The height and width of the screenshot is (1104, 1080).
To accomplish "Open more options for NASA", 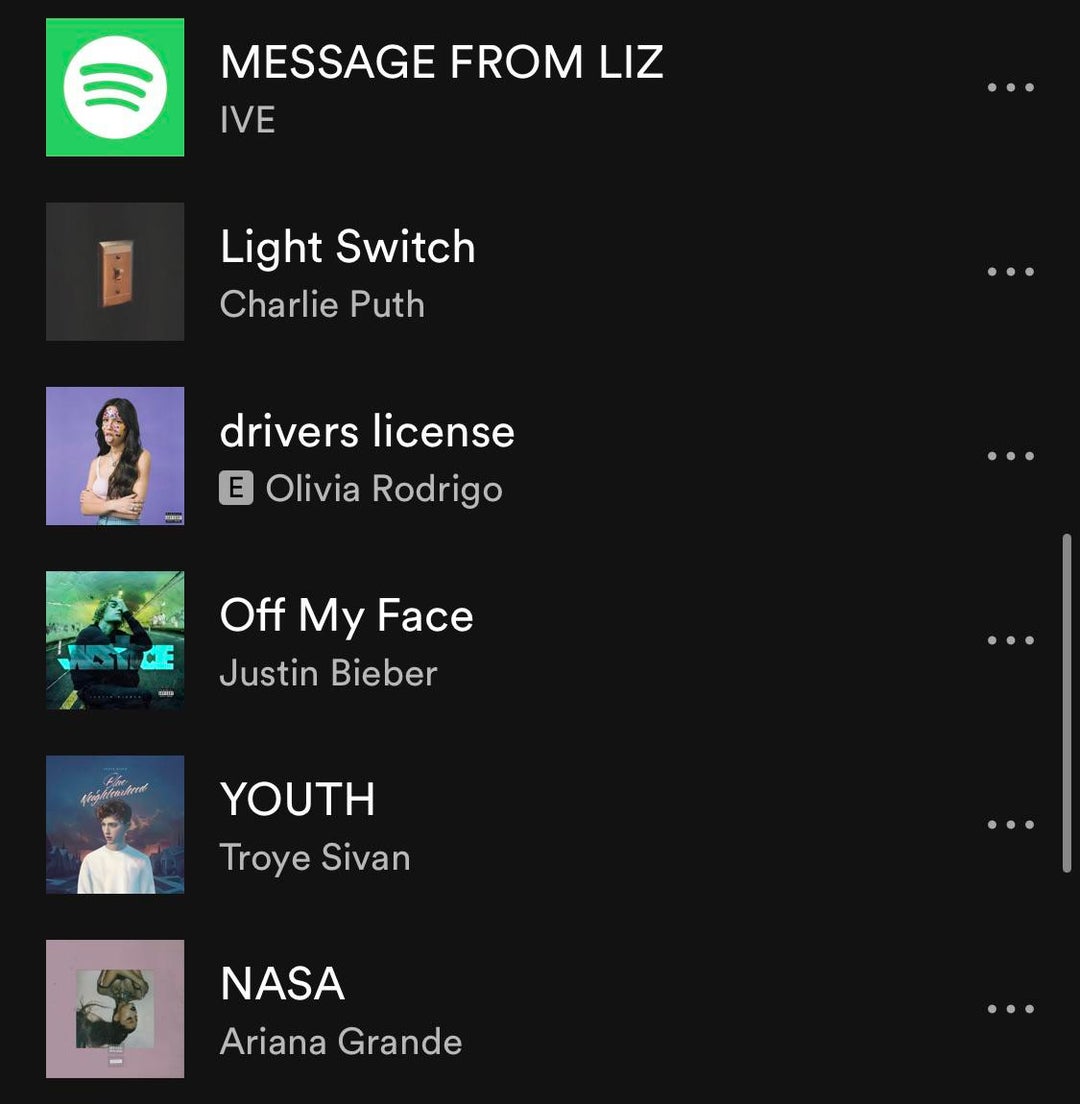I will (x=1010, y=1009).
